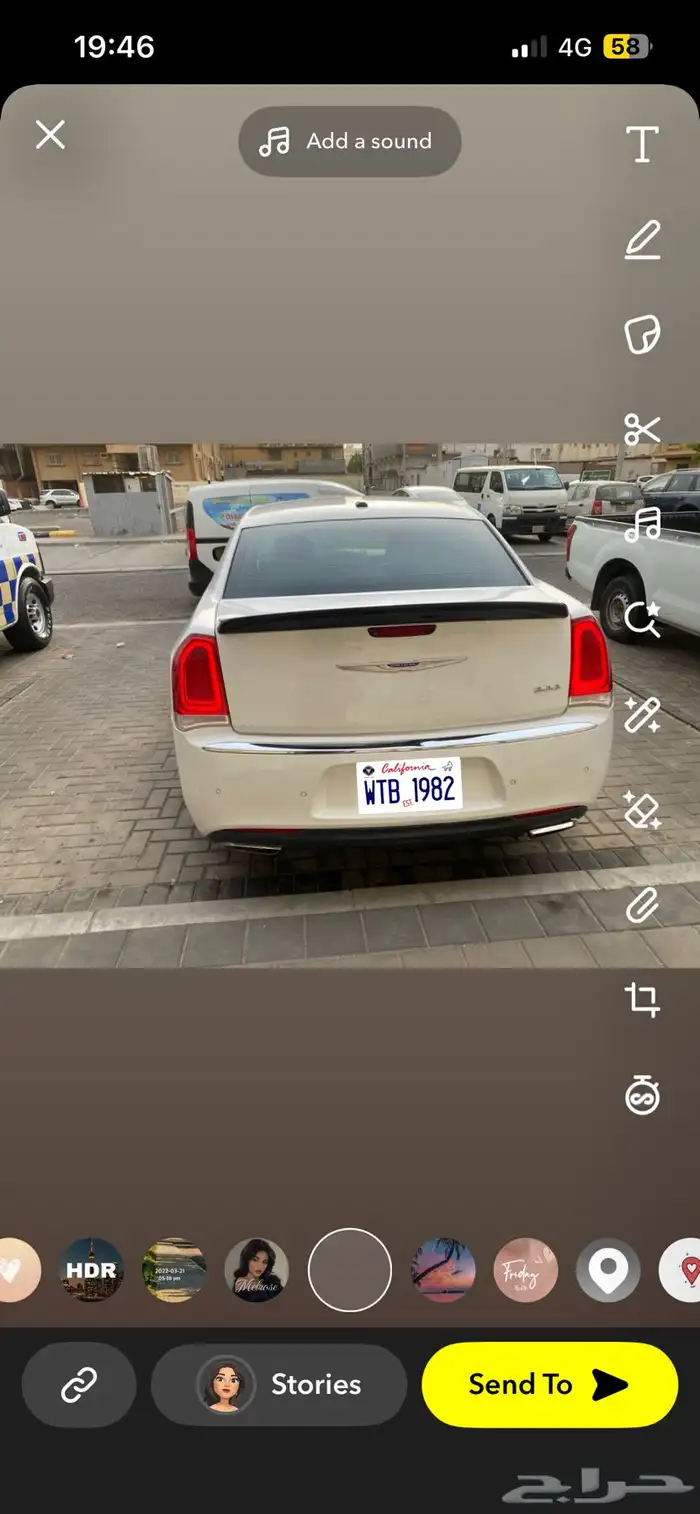Apply the HDR filter
Image resolution: width=700 pixels, height=1514 pixels.
[x=92, y=1270]
